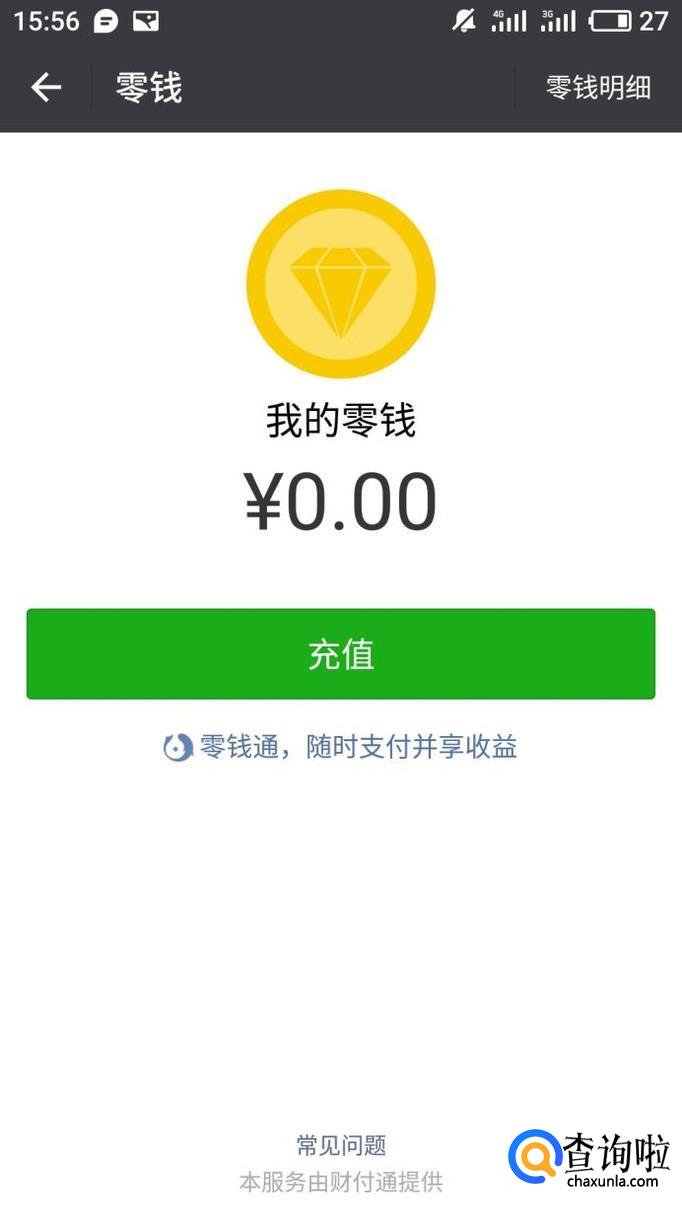Image resolution: width=682 pixels, height=1212 pixels.
Task: Open 零钱明细 transaction details
Action: click(x=598, y=88)
